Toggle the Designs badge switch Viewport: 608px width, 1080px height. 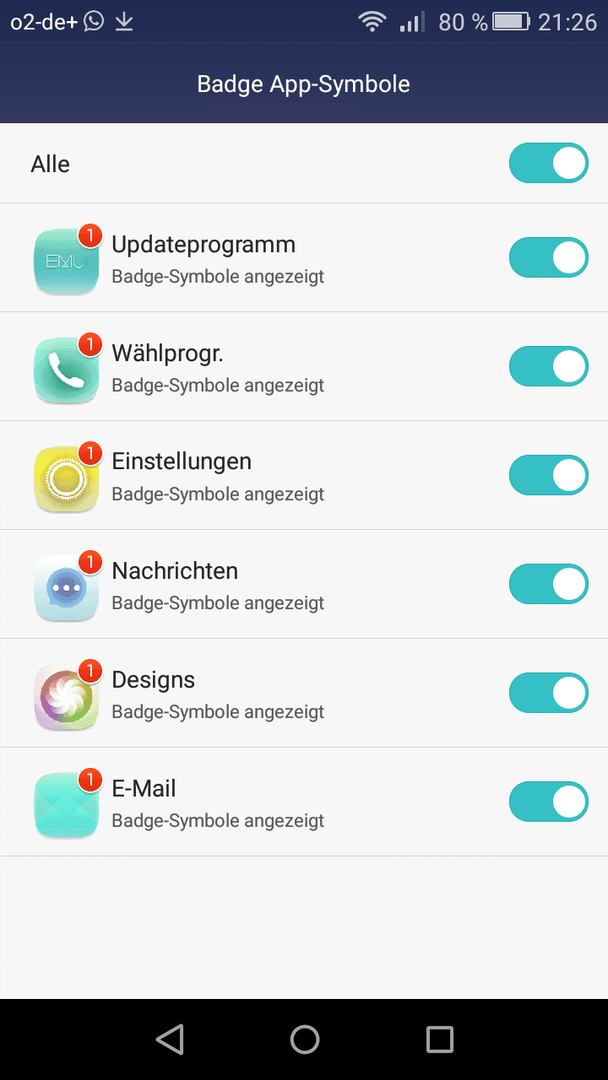pyautogui.click(x=549, y=693)
